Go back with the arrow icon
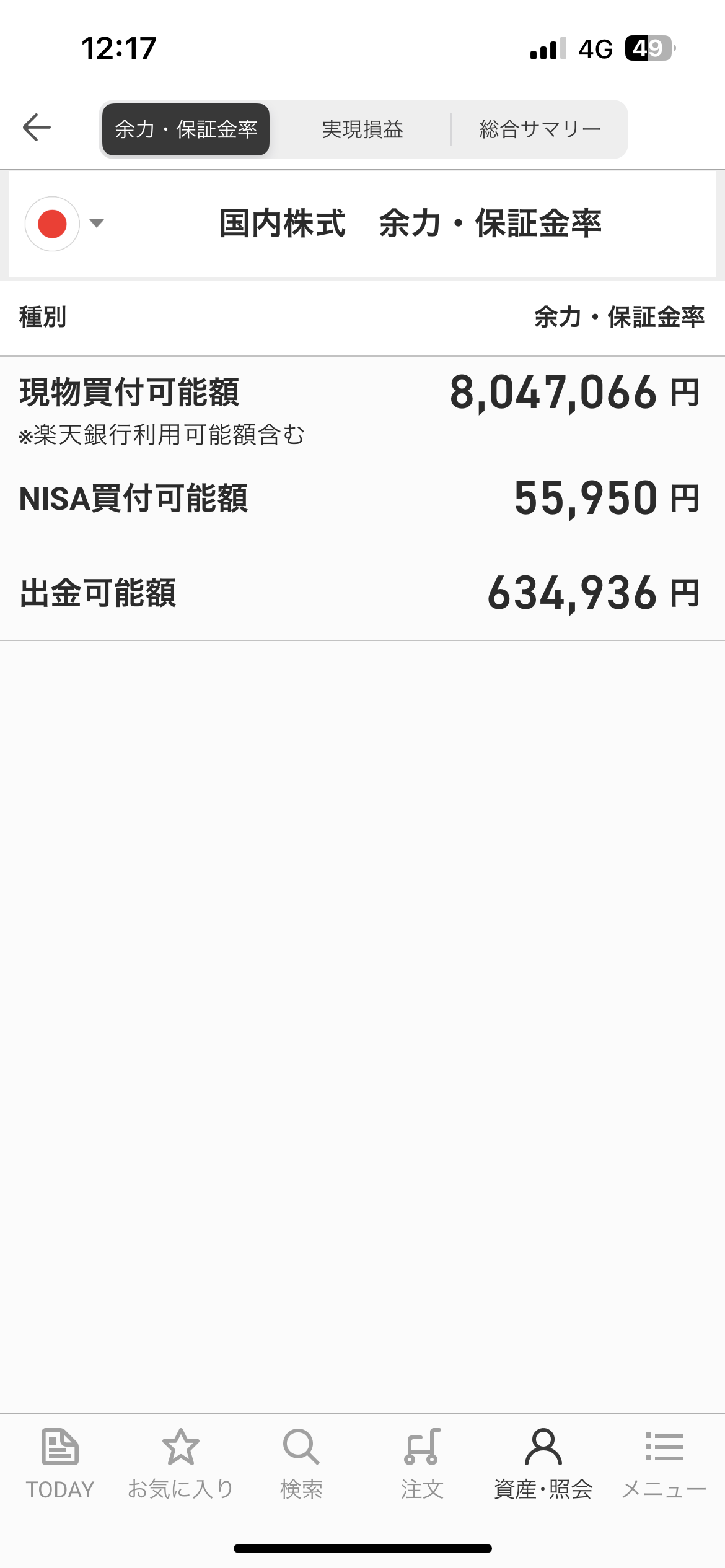The width and height of the screenshot is (725, 1568). (37, 128)
